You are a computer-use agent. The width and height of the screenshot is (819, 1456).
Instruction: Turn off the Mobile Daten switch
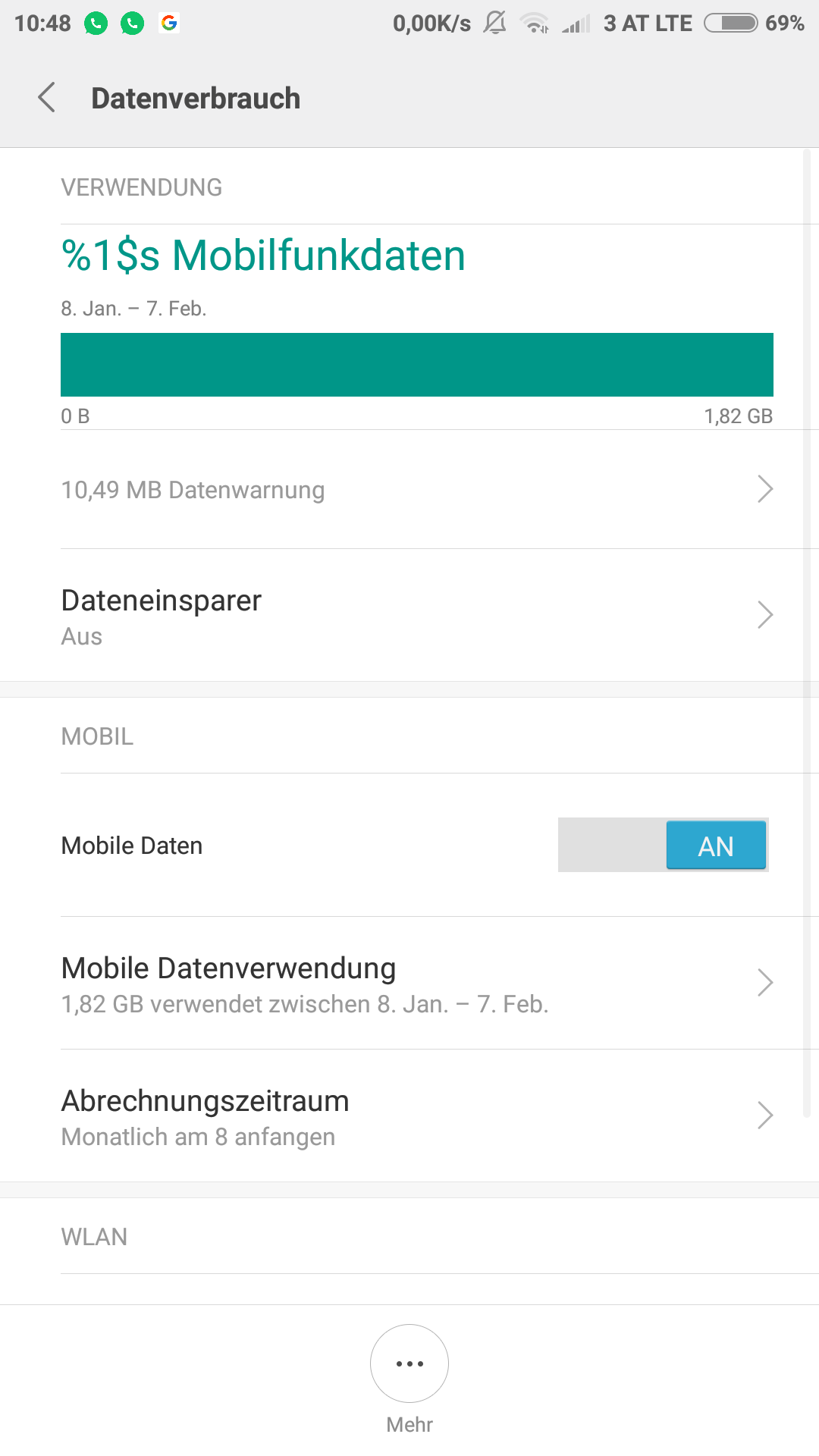(x=664, y=845)
